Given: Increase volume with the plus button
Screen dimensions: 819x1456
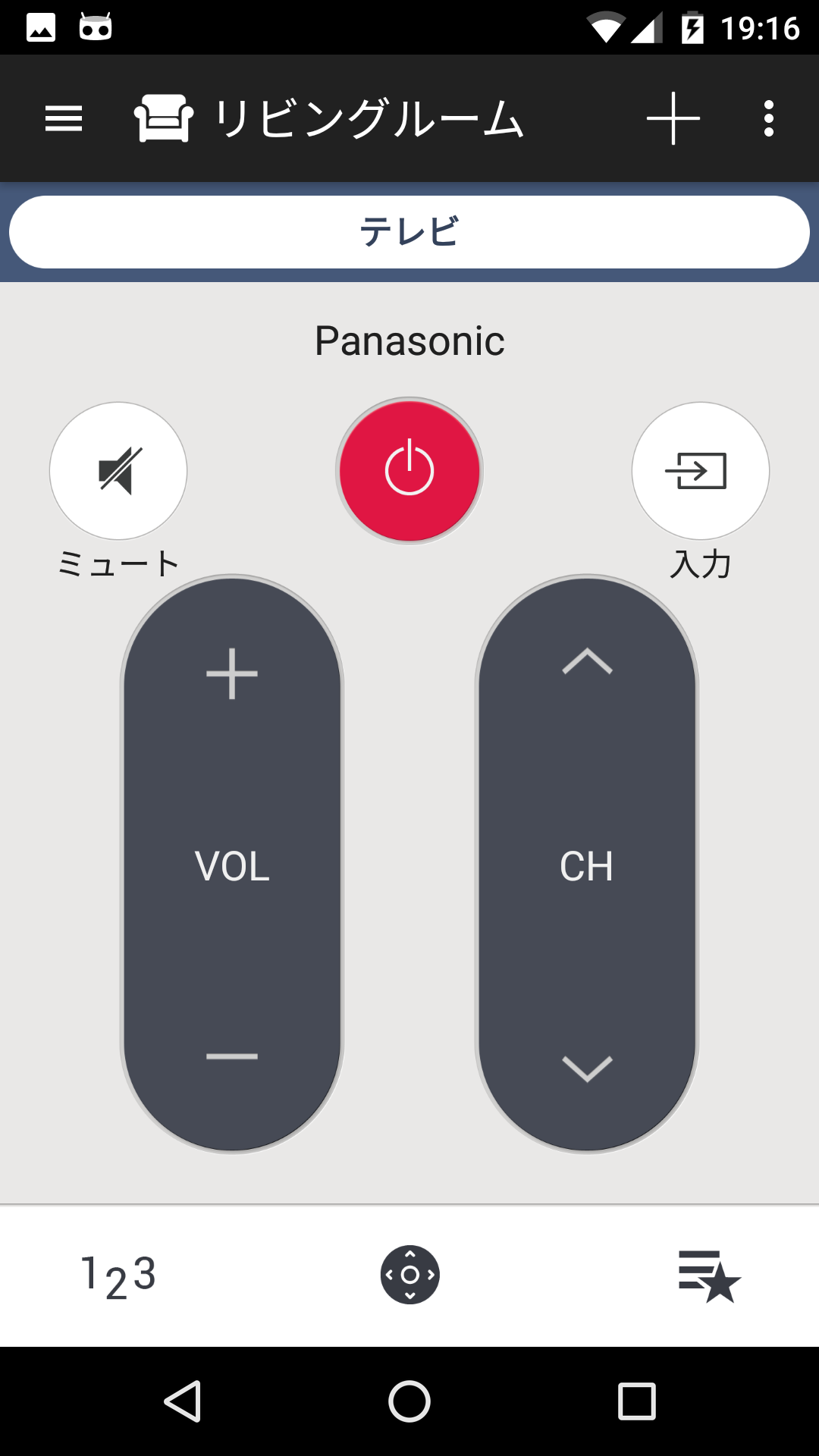Looking at the screenshot, I should (x=232, y=673).
